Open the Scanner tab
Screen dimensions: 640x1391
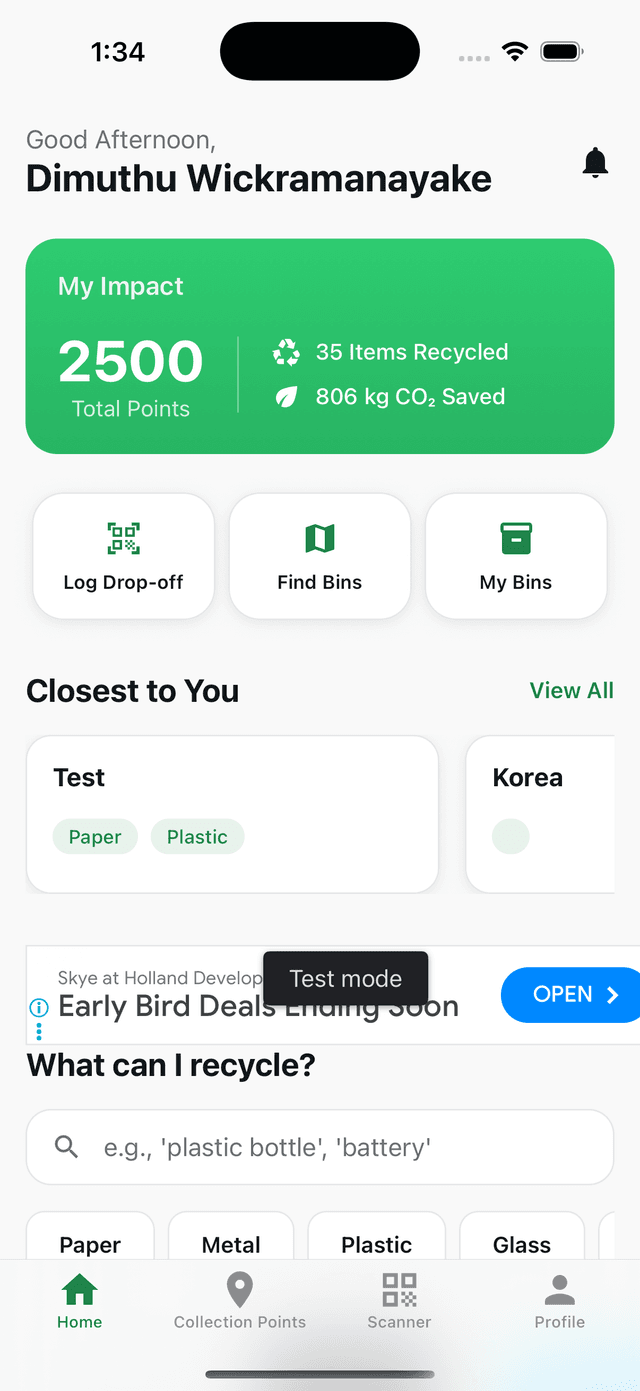point(399,1302)
